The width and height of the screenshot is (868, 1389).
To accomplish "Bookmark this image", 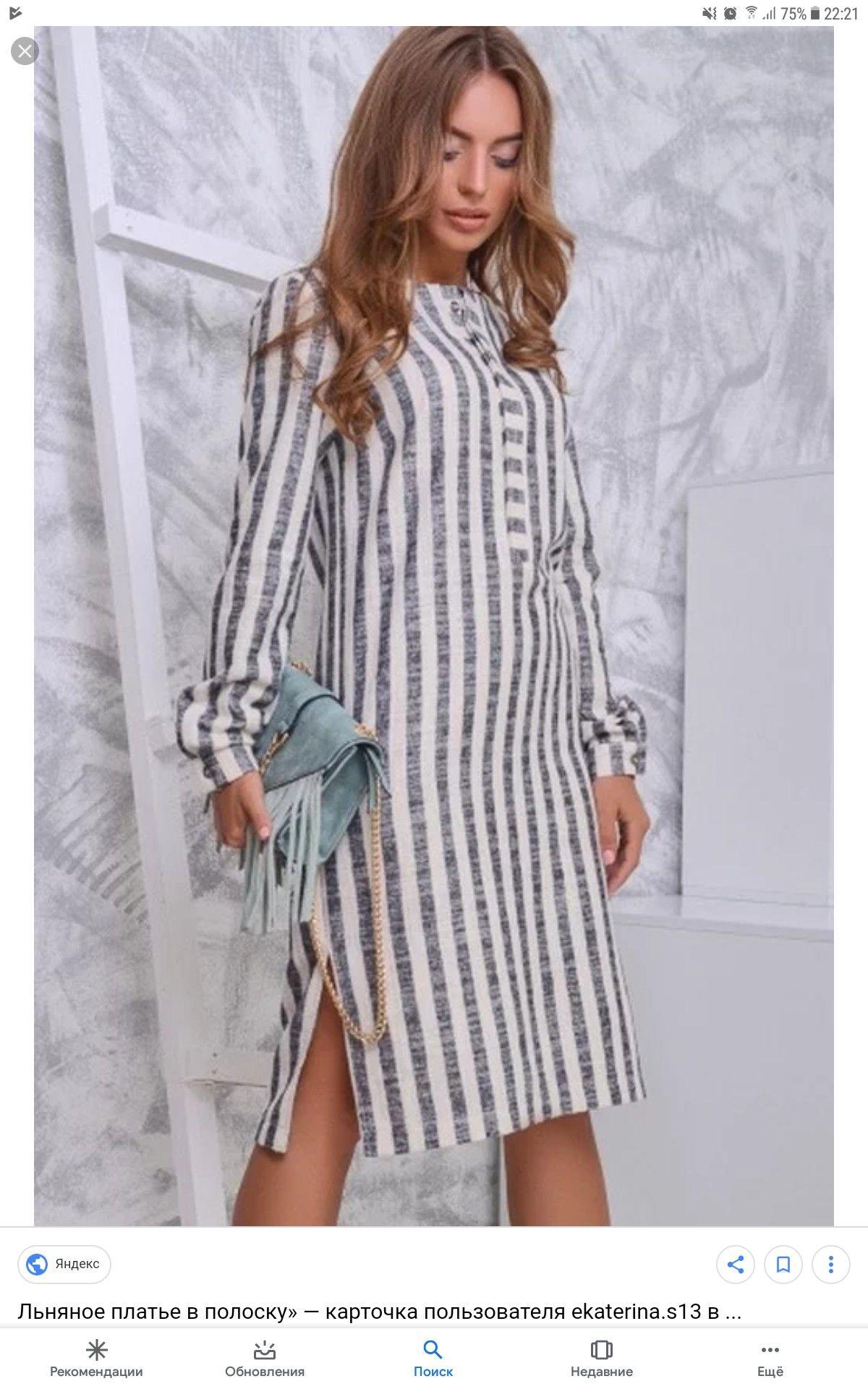I will (783, 1265).
